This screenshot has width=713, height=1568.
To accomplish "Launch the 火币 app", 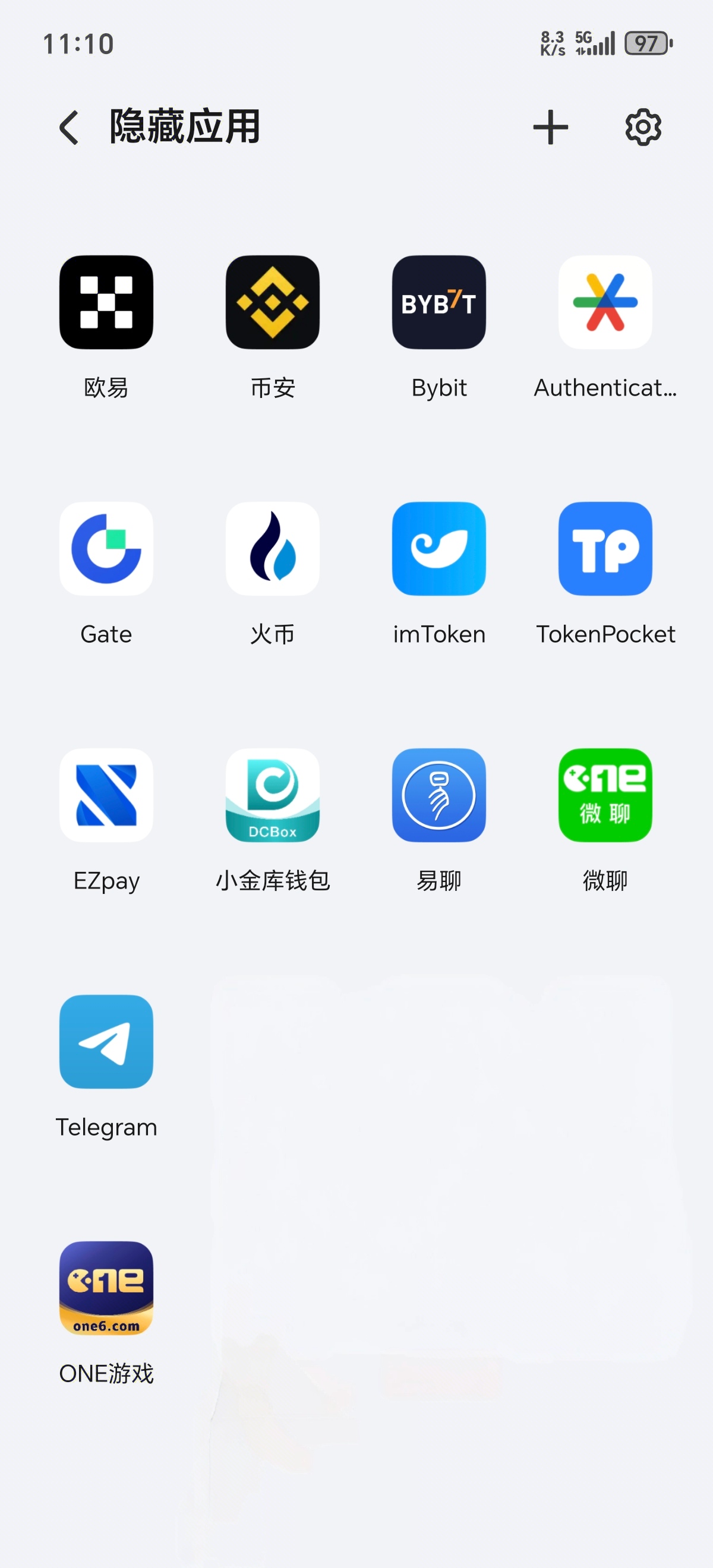I will (x=272, y=548).
